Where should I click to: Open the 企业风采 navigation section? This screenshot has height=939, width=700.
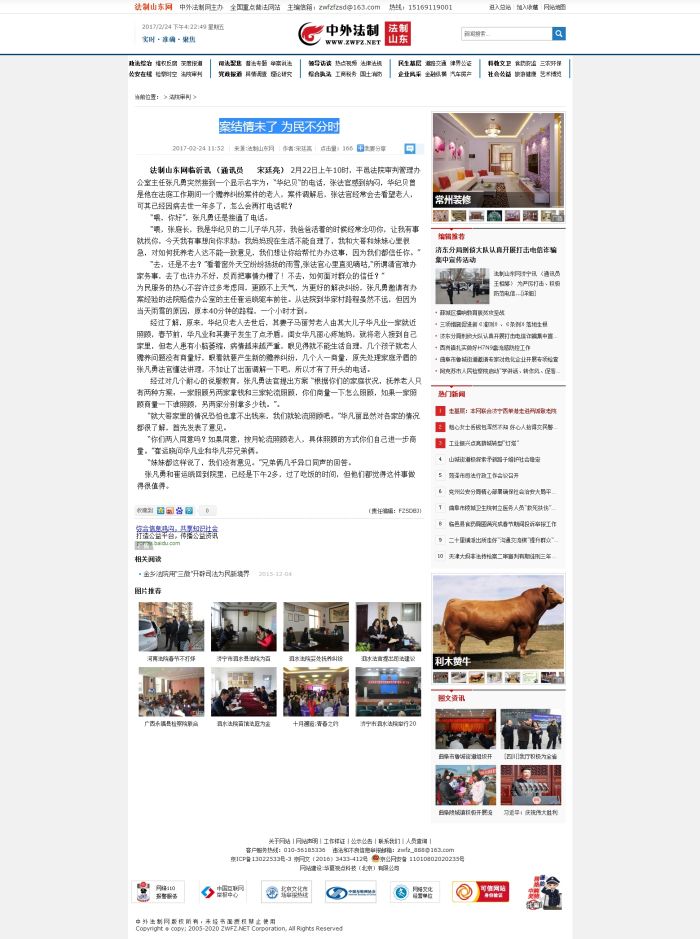(409, 74)
